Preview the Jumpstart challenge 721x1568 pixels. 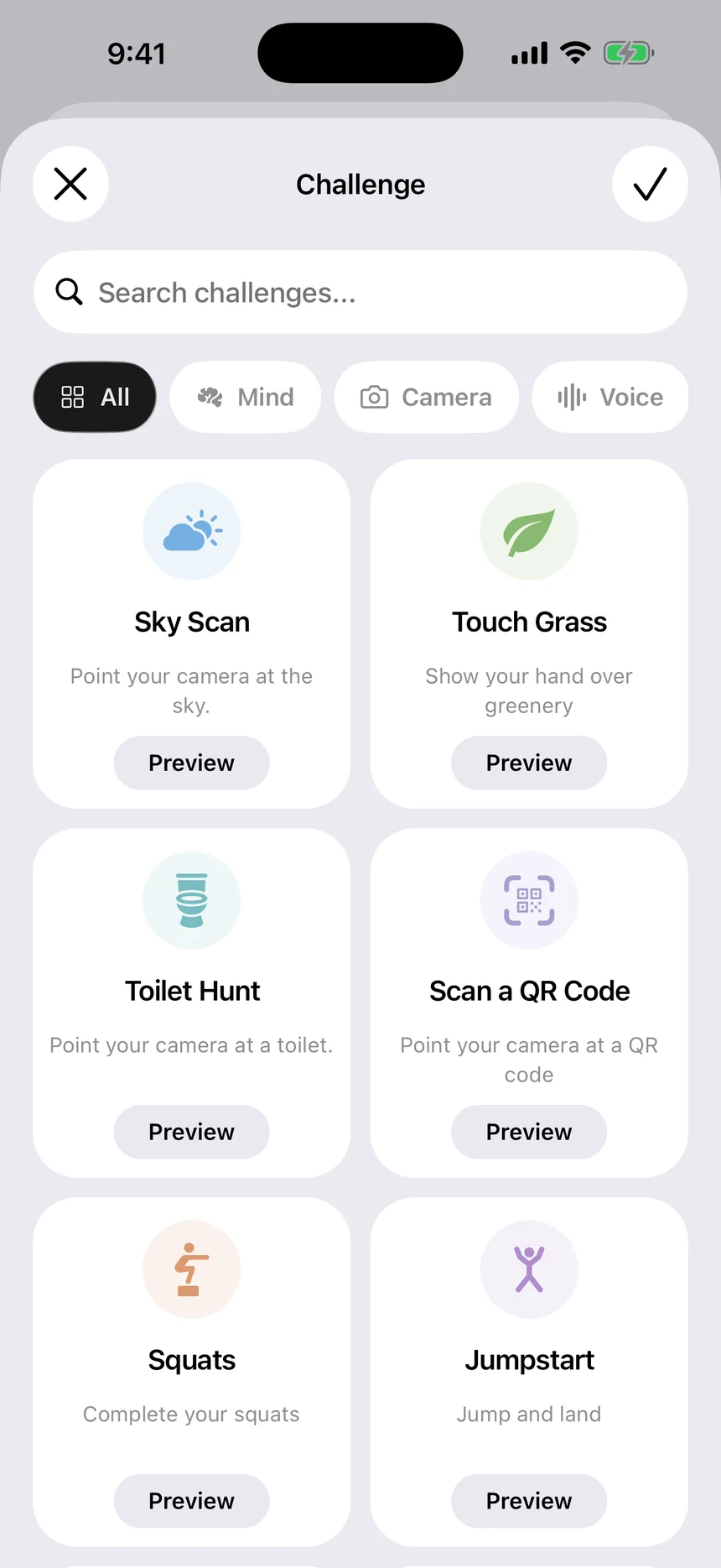[x=529, y=1501]
